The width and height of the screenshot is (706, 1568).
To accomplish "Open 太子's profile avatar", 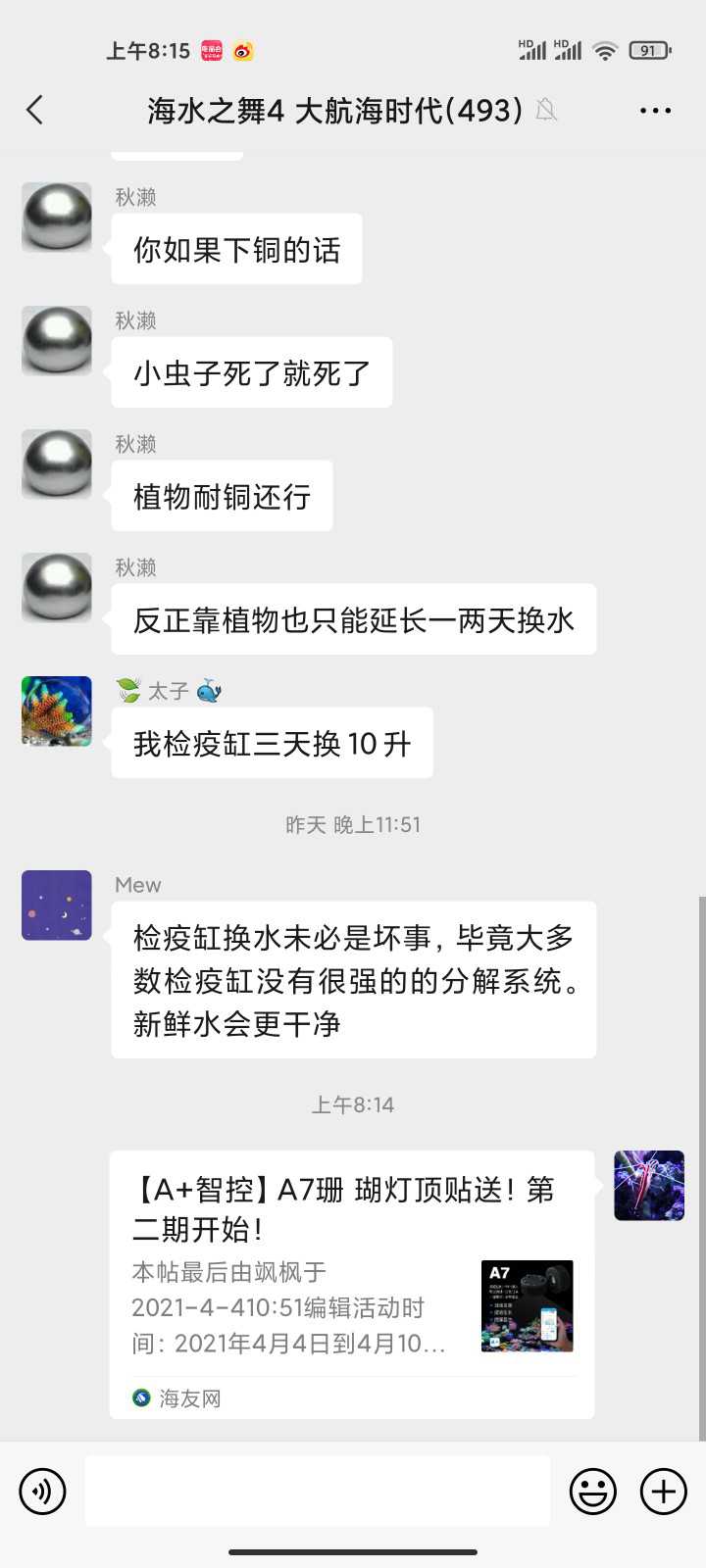I will click(x=57, y=711).
